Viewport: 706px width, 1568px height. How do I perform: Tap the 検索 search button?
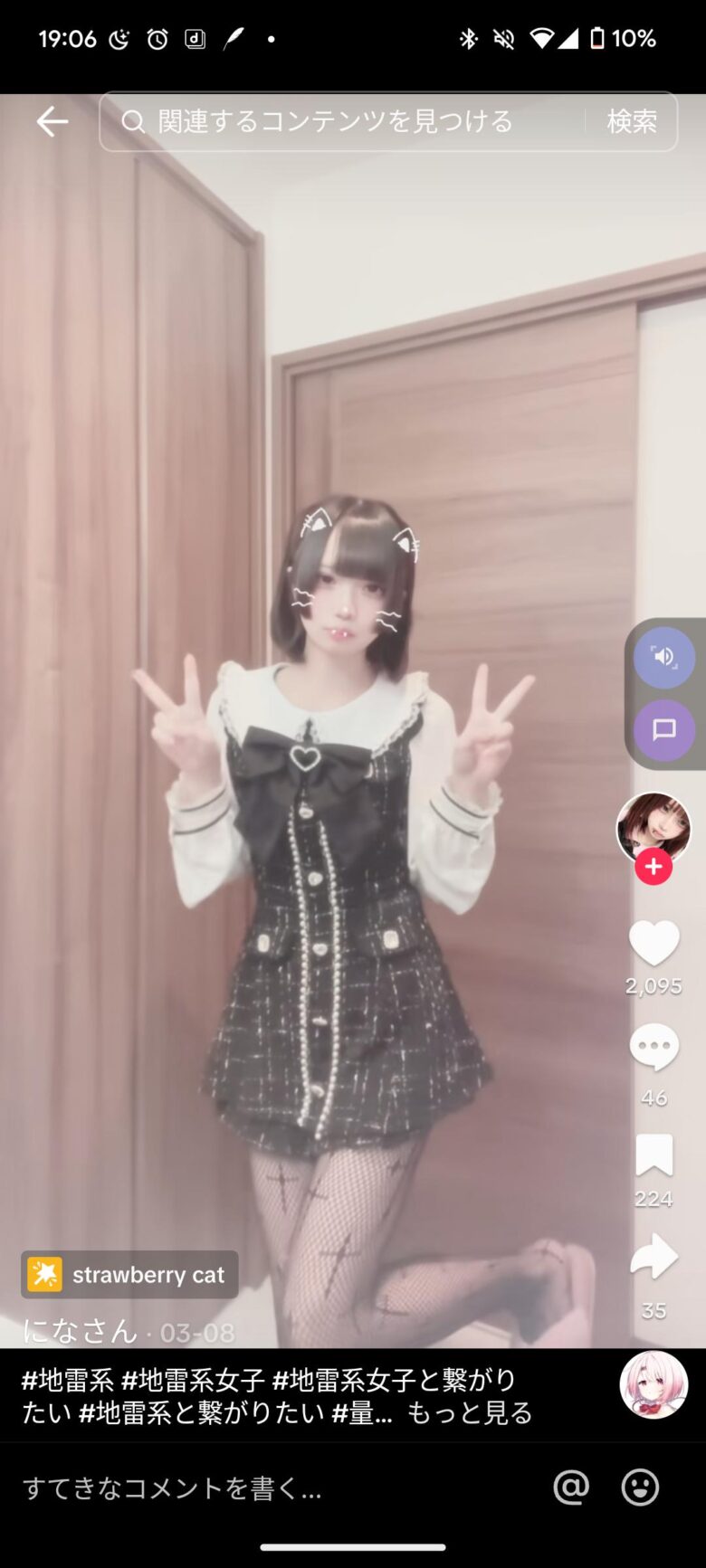[631, 121]
